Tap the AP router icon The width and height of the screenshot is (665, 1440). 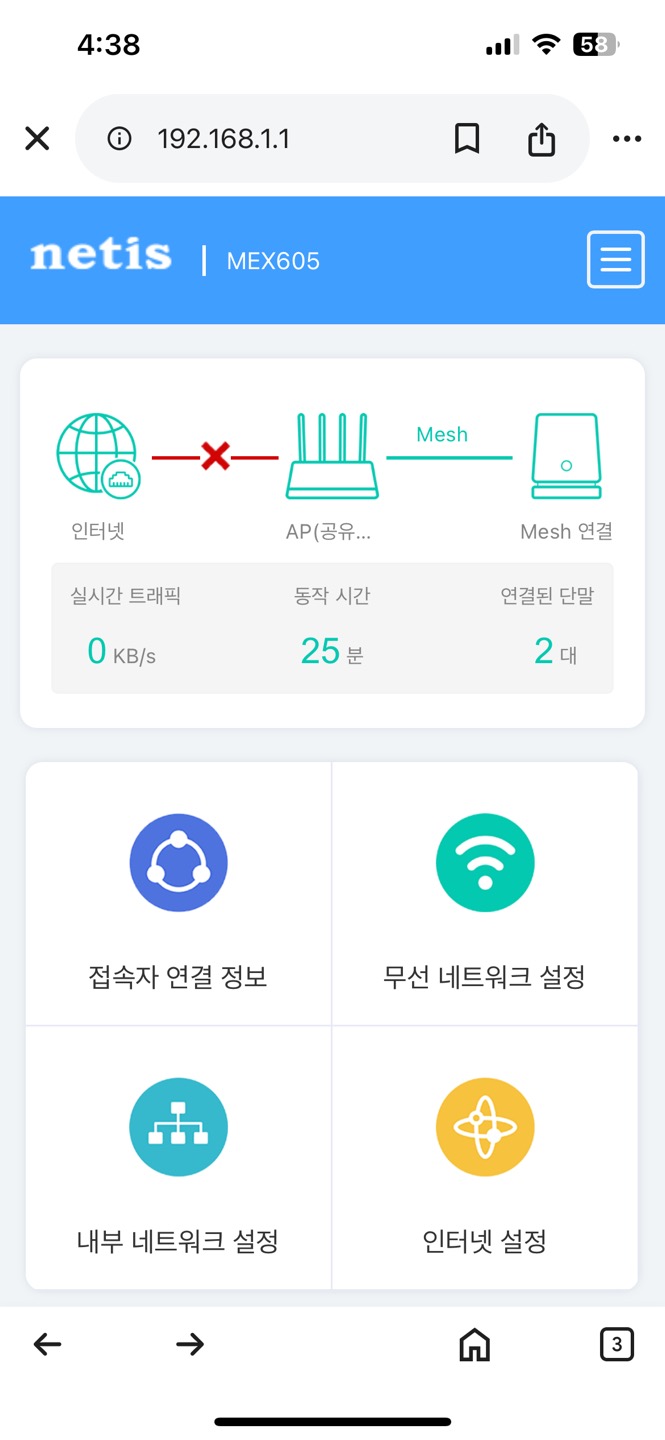click(331, 457)
